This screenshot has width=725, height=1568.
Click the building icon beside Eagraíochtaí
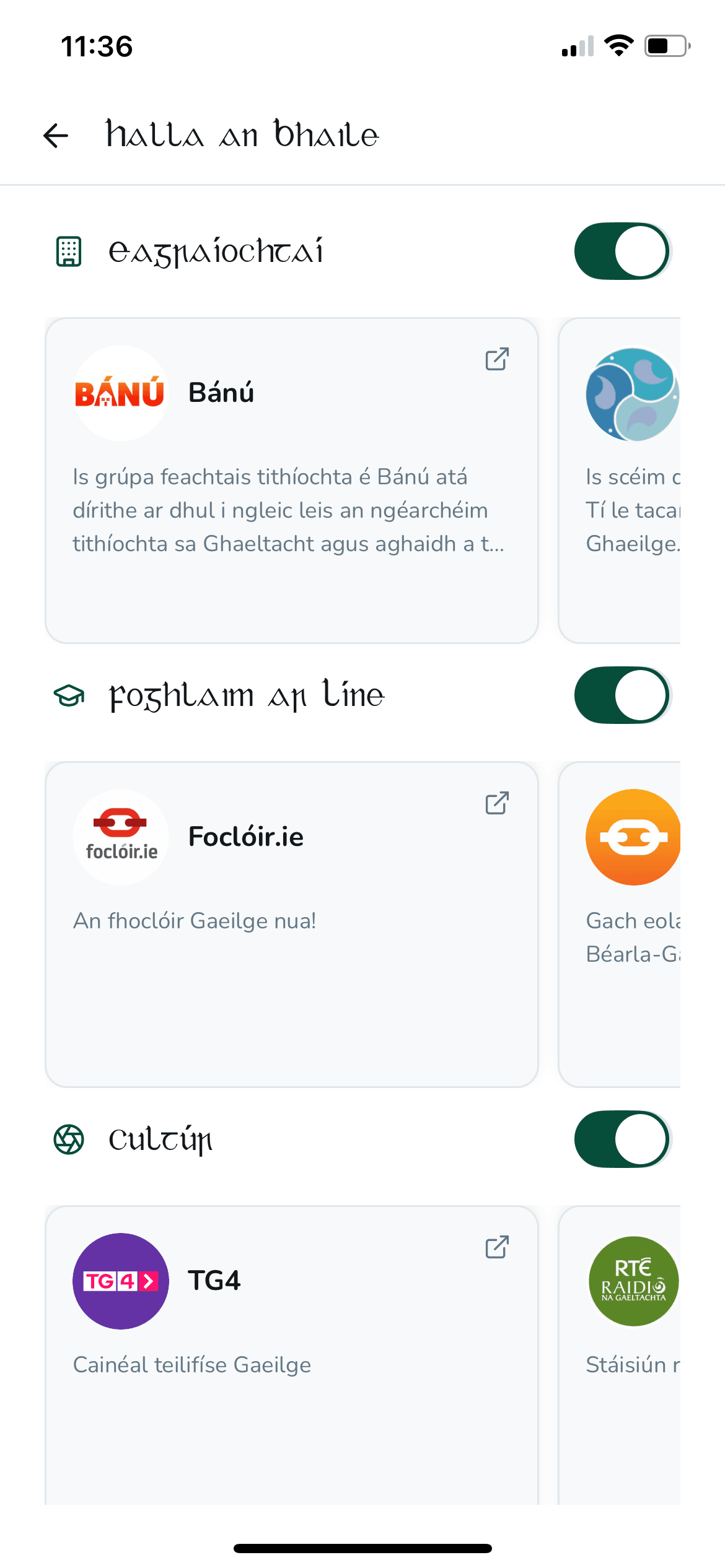tap(68, 250)
